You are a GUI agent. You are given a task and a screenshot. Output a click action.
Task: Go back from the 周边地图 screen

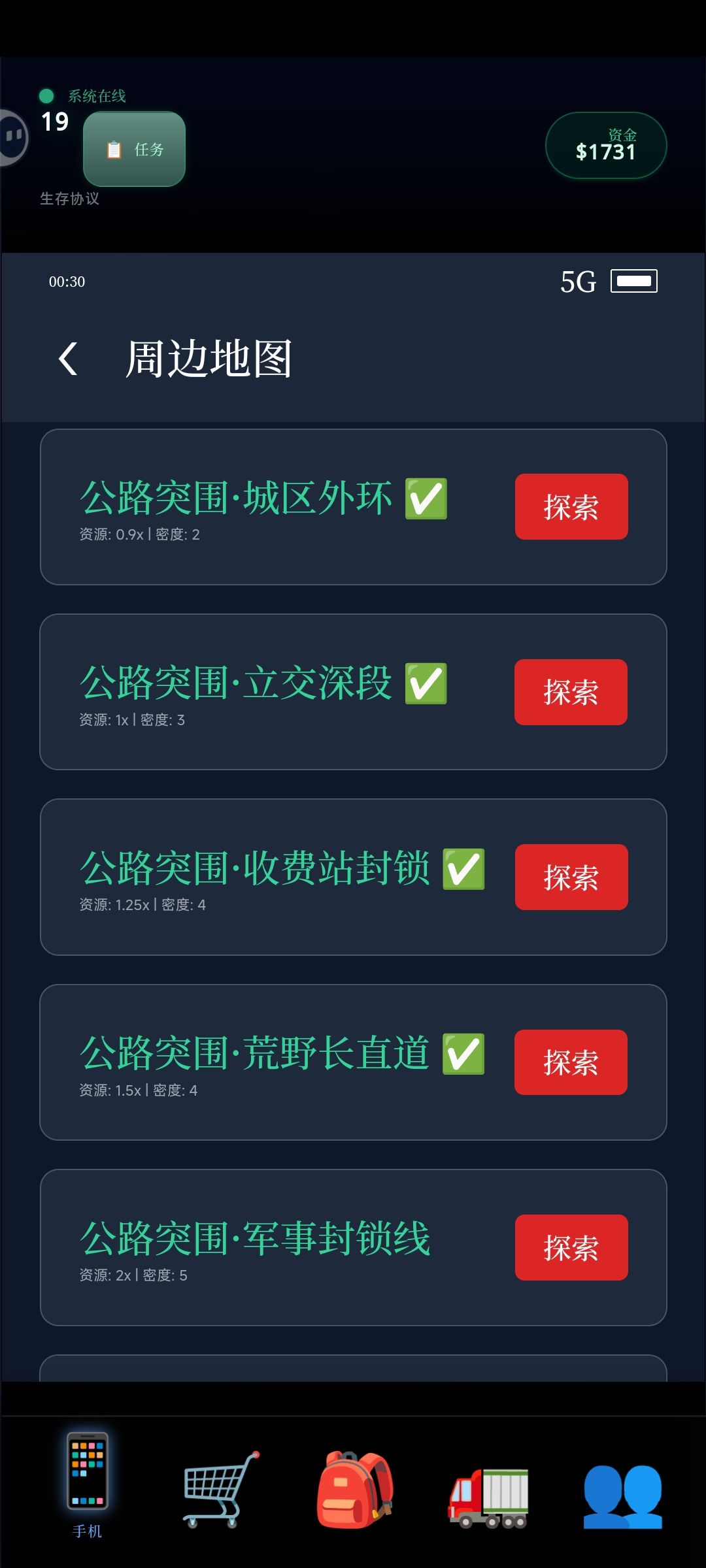point(68,359)
